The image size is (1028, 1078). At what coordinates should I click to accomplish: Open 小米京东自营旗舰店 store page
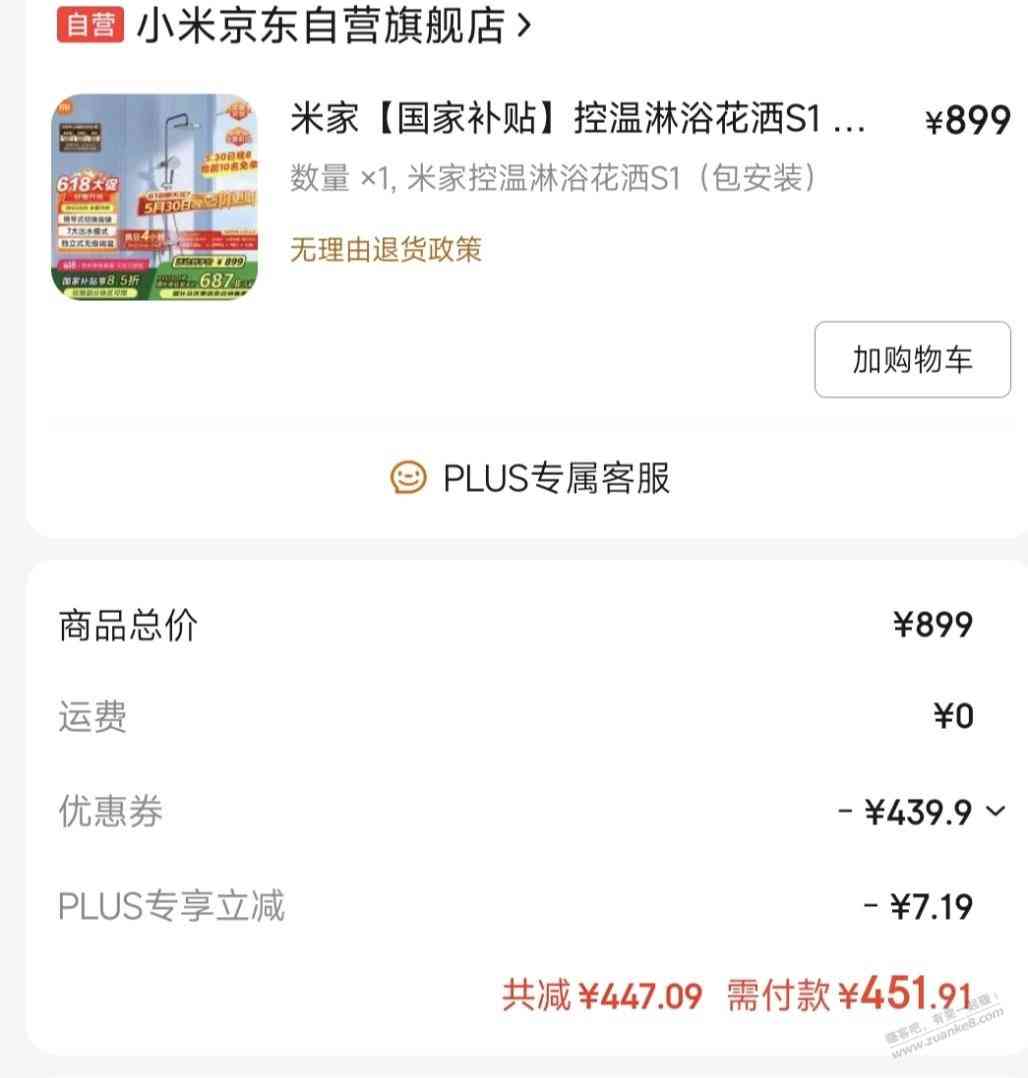click(x=320, y=26)
